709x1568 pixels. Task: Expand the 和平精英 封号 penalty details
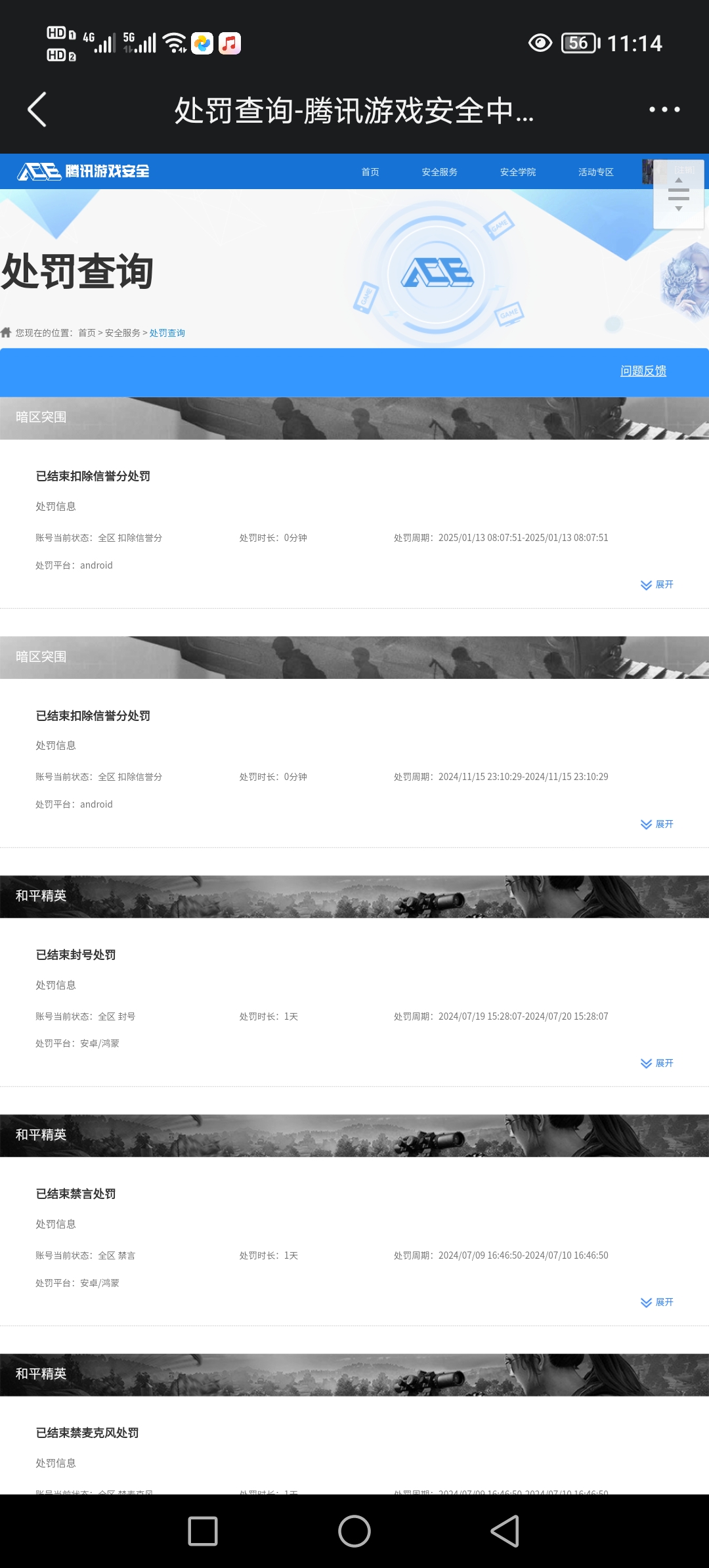coord(657,1063)
